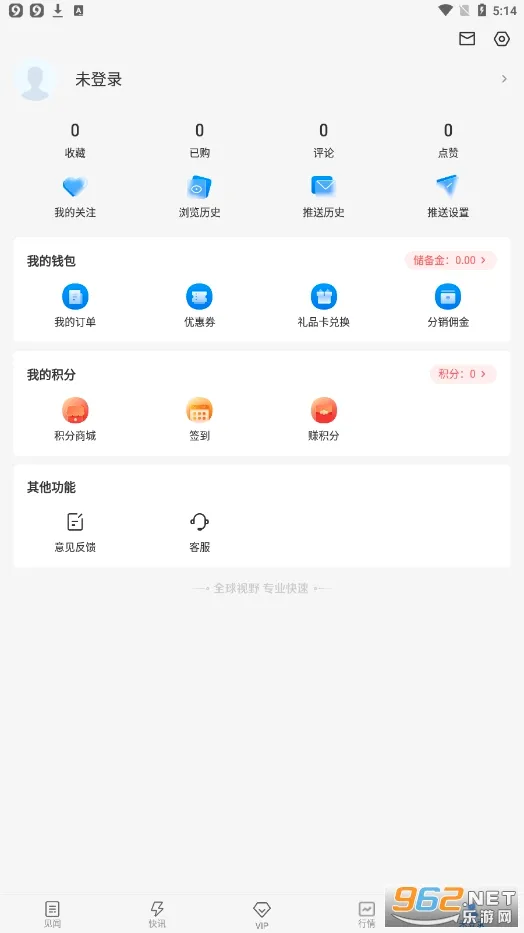Switch to the 快讯 tab
The width and height of the screenshot is (524, 933).
point(157,914)
